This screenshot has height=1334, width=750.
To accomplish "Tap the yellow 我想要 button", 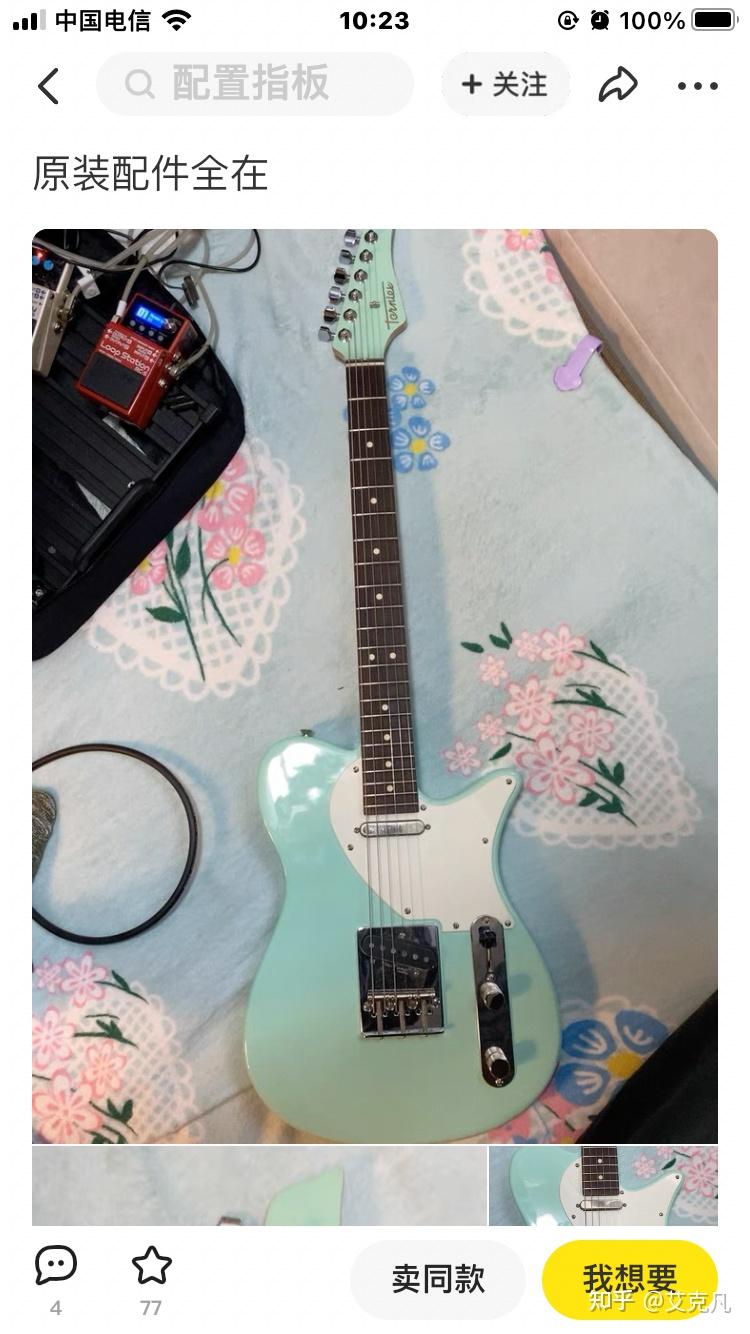I will (x=630, y=1279).
